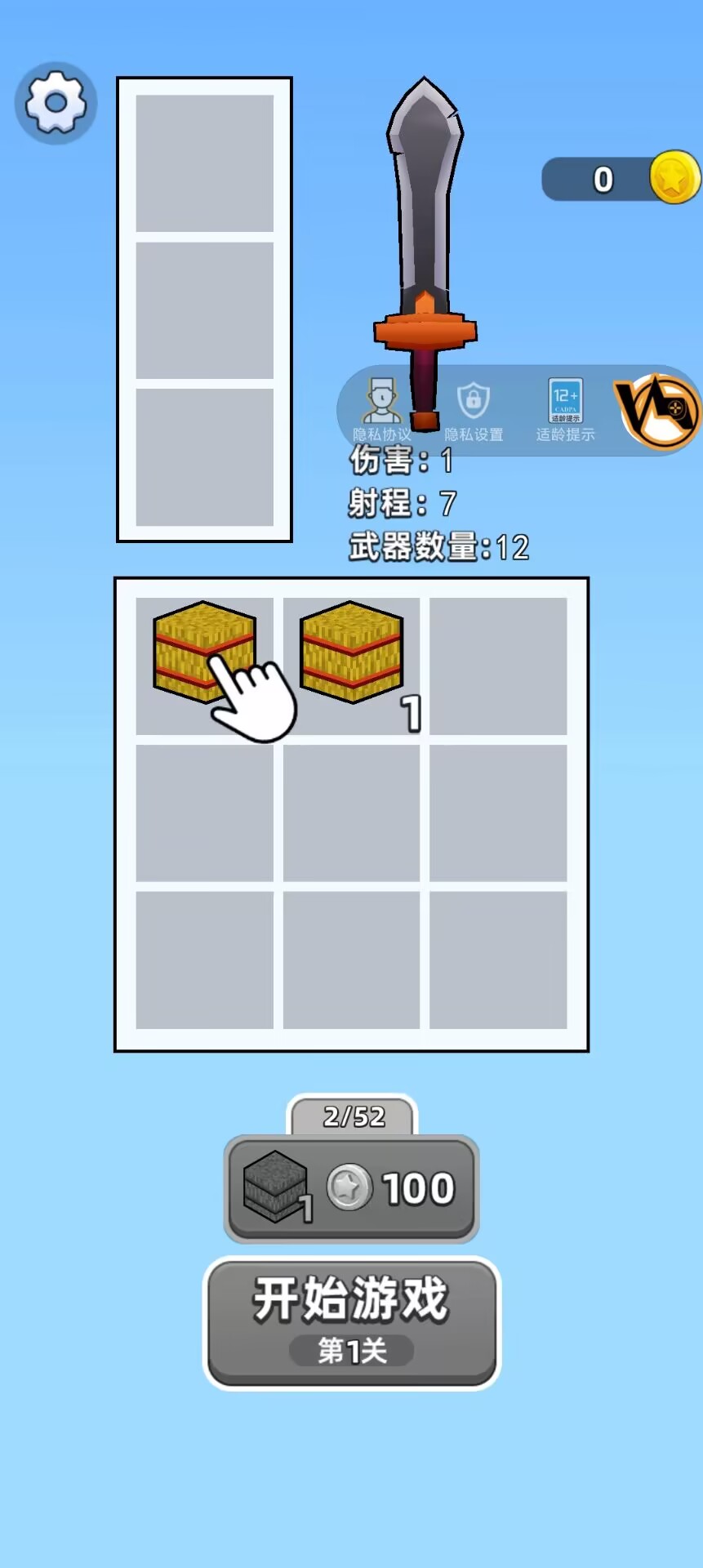Start the game with 开始游戏
This screenshot has height=1568, width=703.
351,1322
